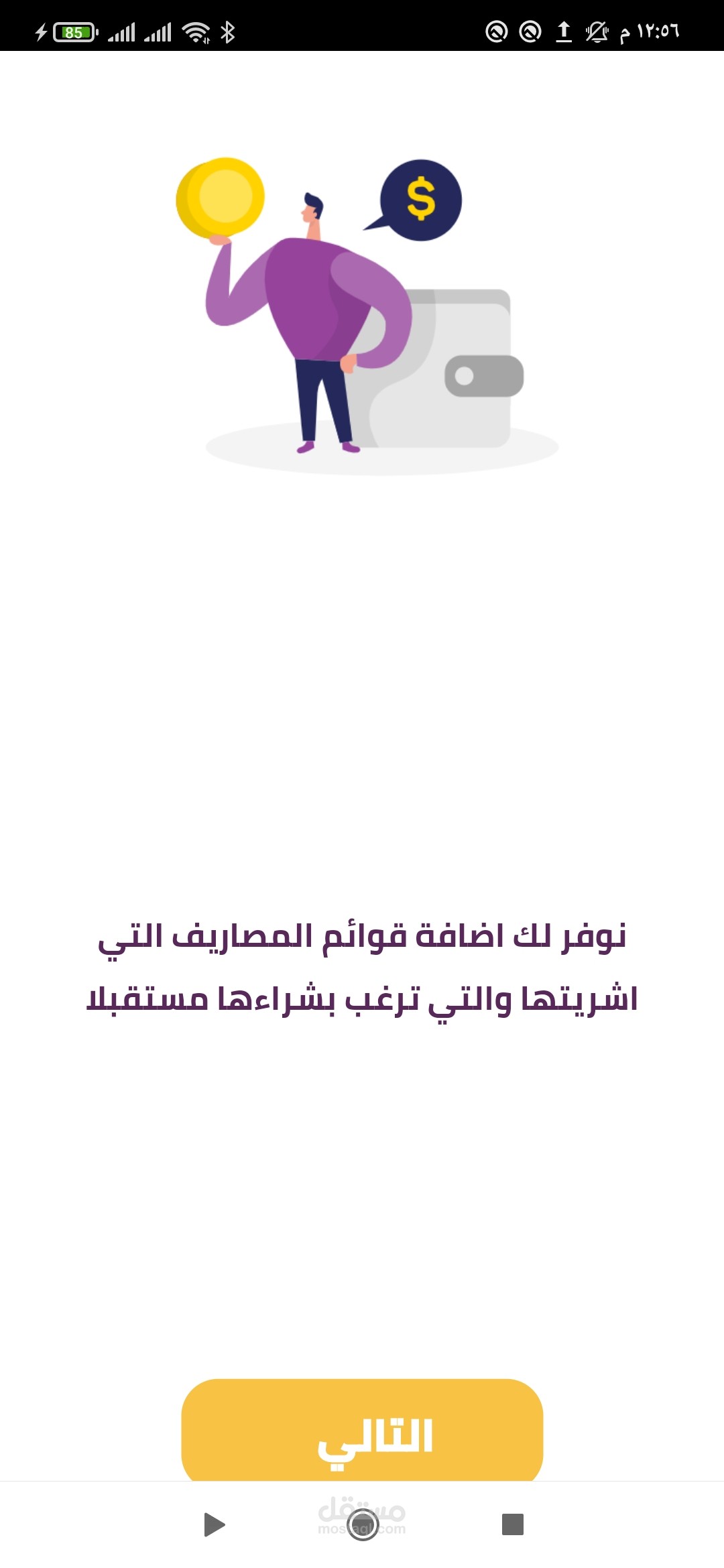Go to the system home screen
This screenshot has width=724, height=1568.
click(x=363, y=1525)
